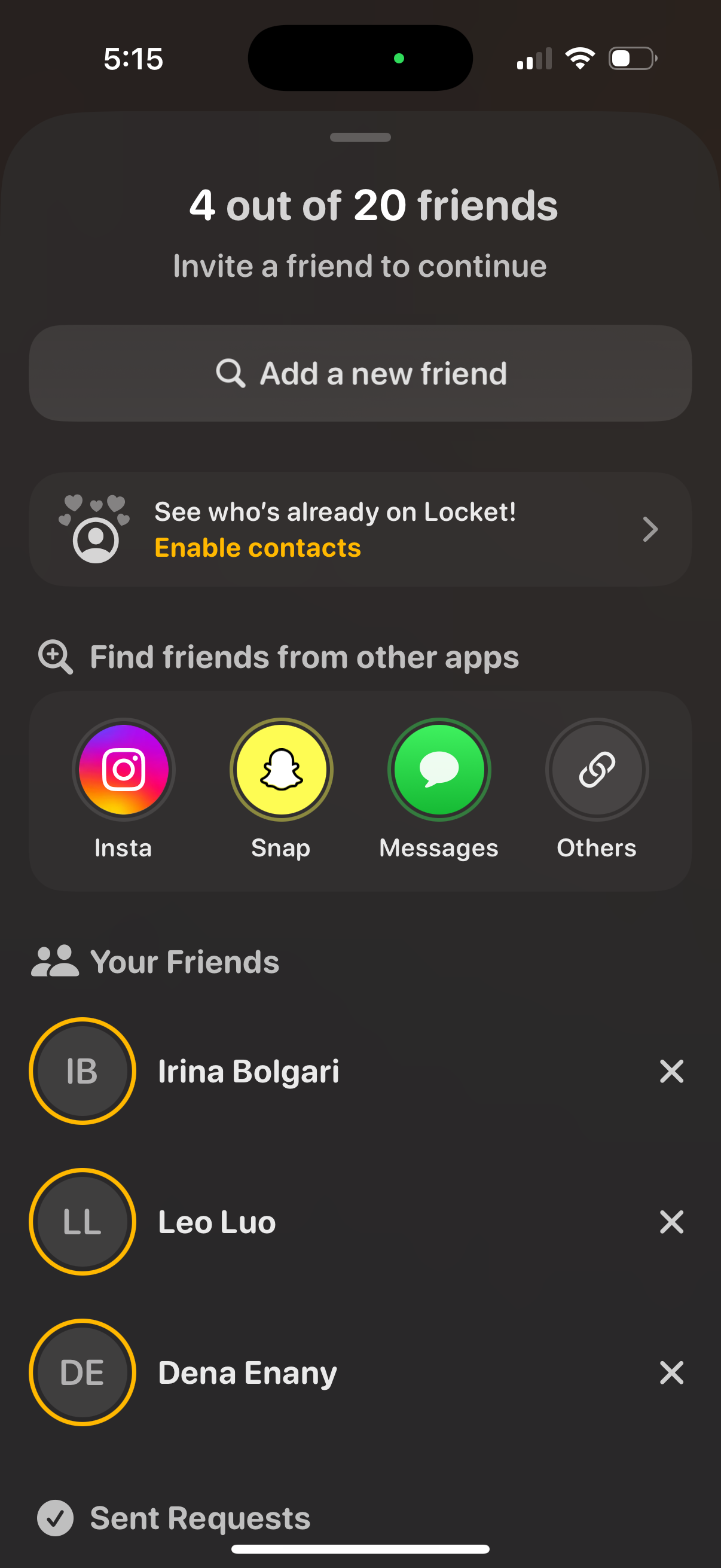The width and height of the screenshot is (721, 1568).
Task: Invite a friend through Snapchat
Action: (280, 769)
